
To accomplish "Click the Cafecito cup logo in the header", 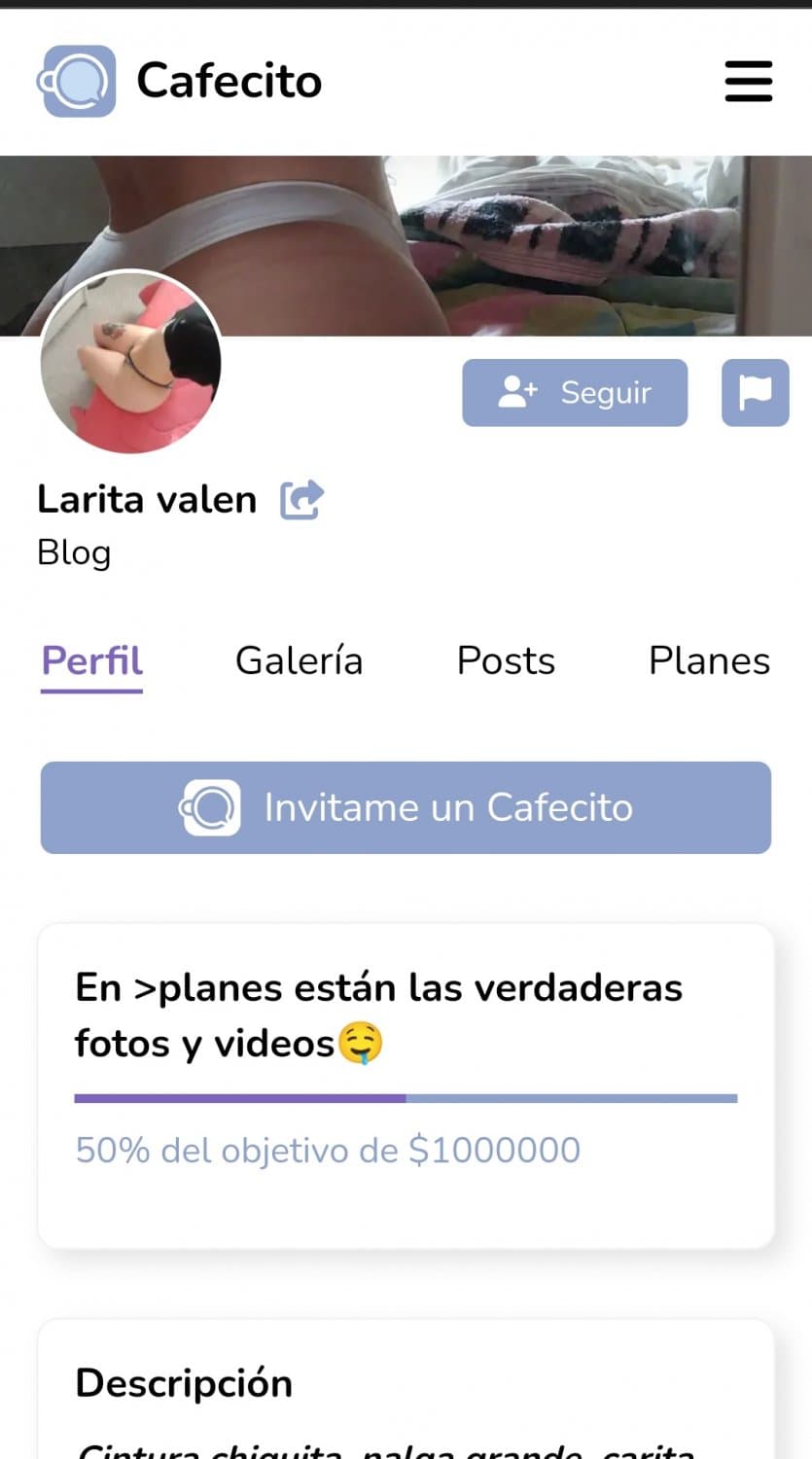I will point(75,81).
